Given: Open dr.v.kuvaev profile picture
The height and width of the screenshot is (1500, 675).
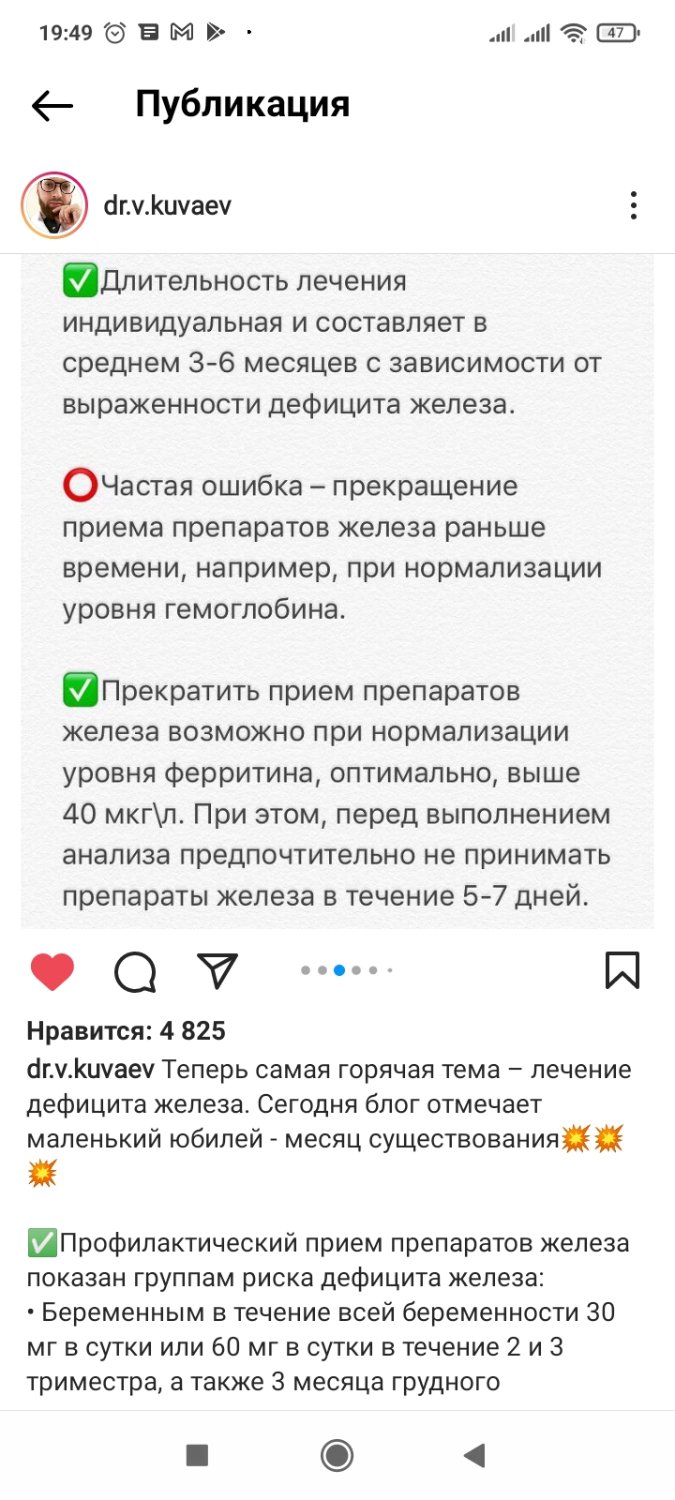Looking at the screenshot, I should pyautogui.click(x=54, y=206).
